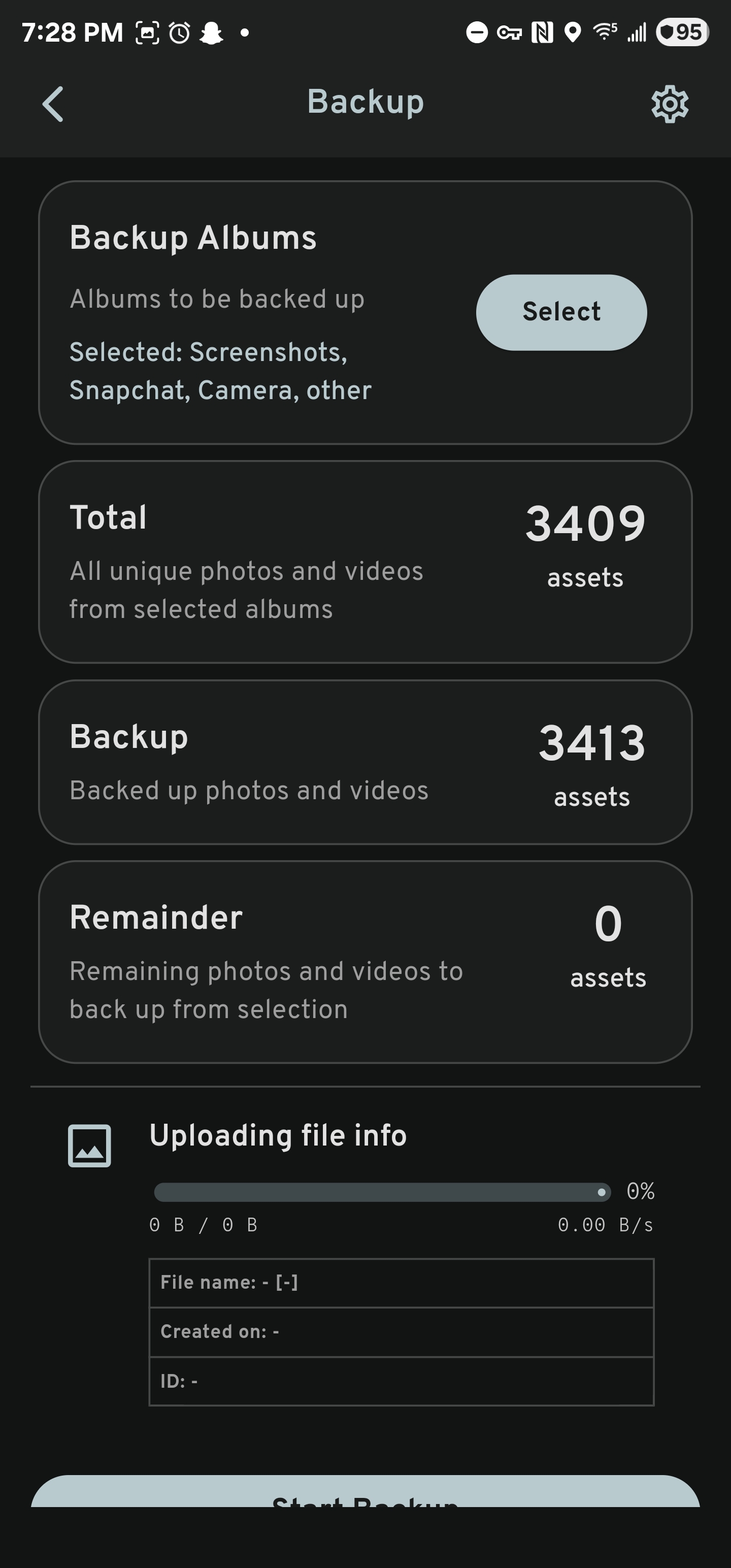The width and height of the screenshot is (731, 1568).
Task: Select albums to be backed up
Action: point(560,312)
